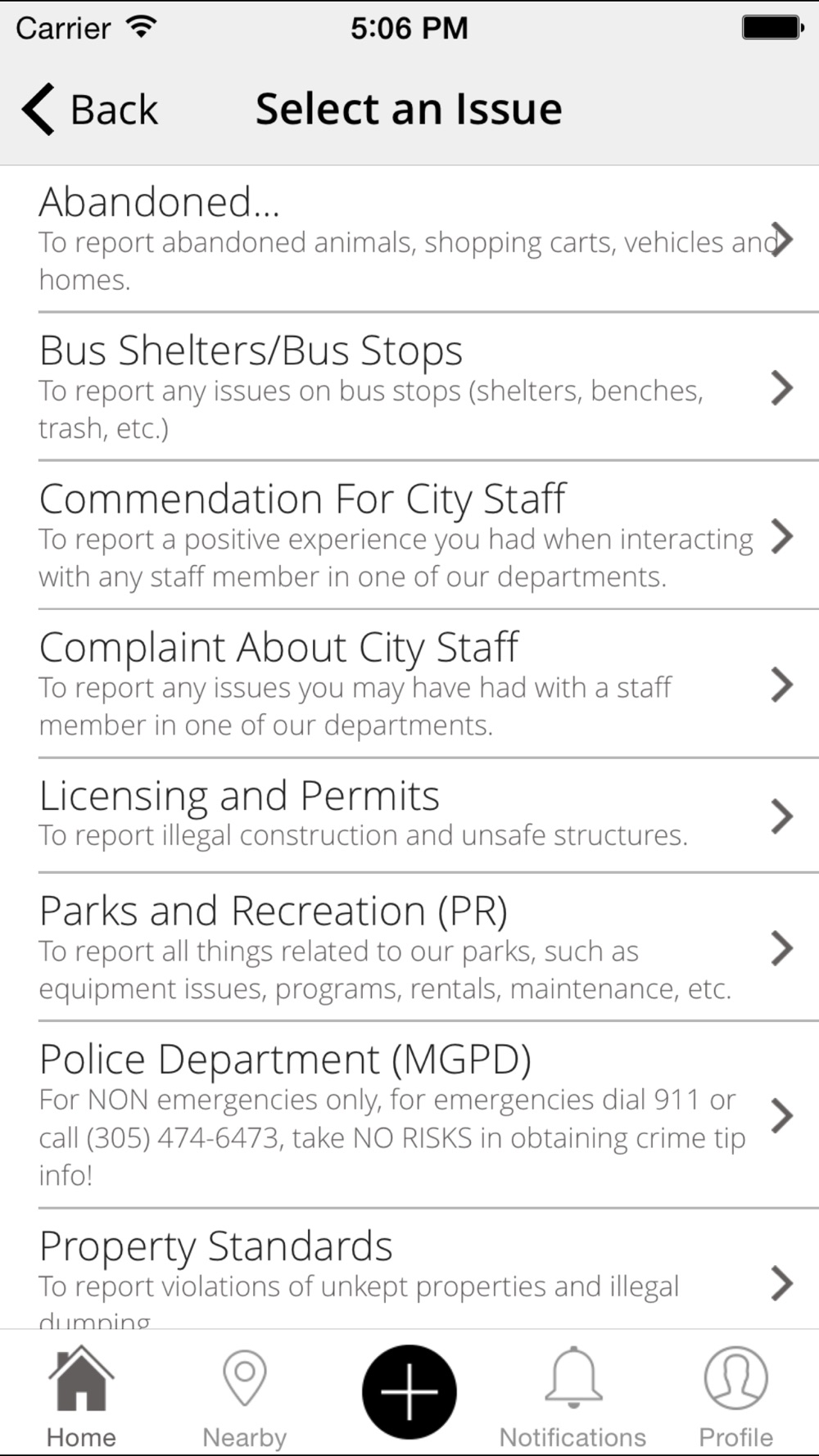Open Licensing and Permits category
The height and width of the screenshot is (1456, 819).
[x=409, y=815]
